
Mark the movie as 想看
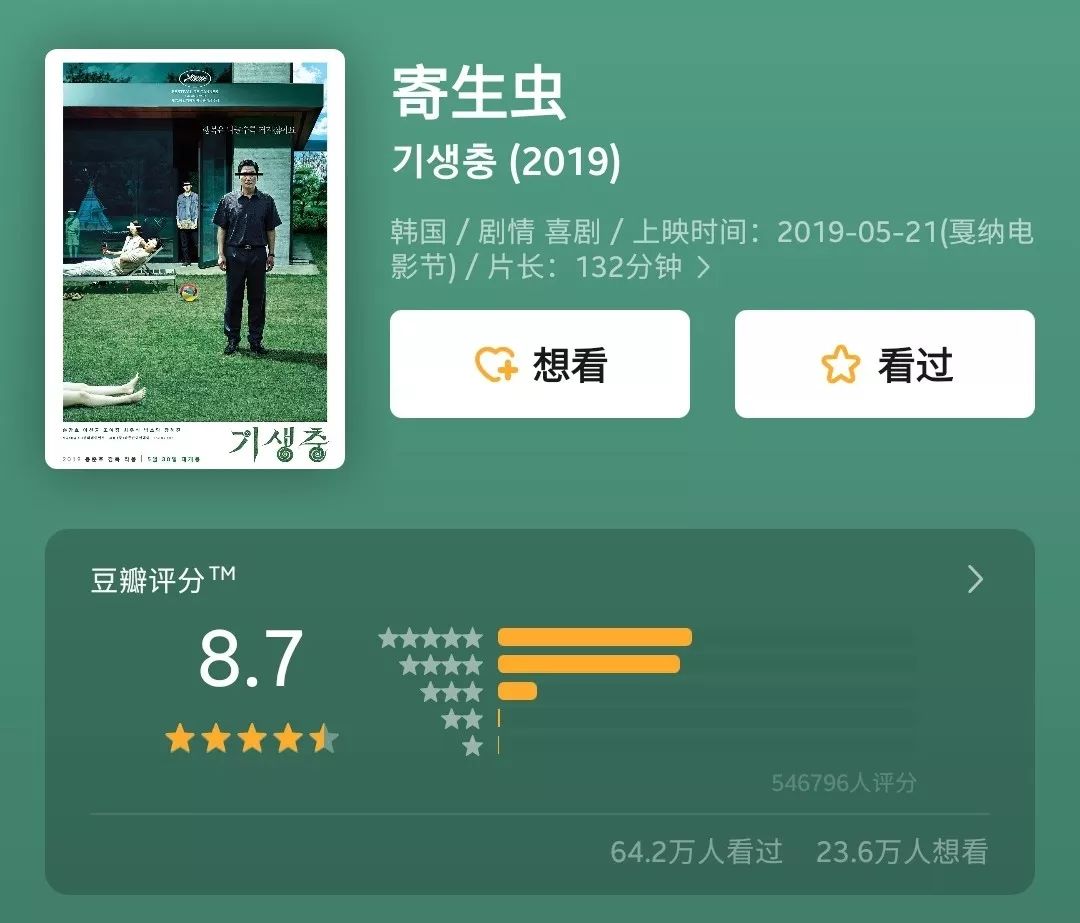click(539, 364)
